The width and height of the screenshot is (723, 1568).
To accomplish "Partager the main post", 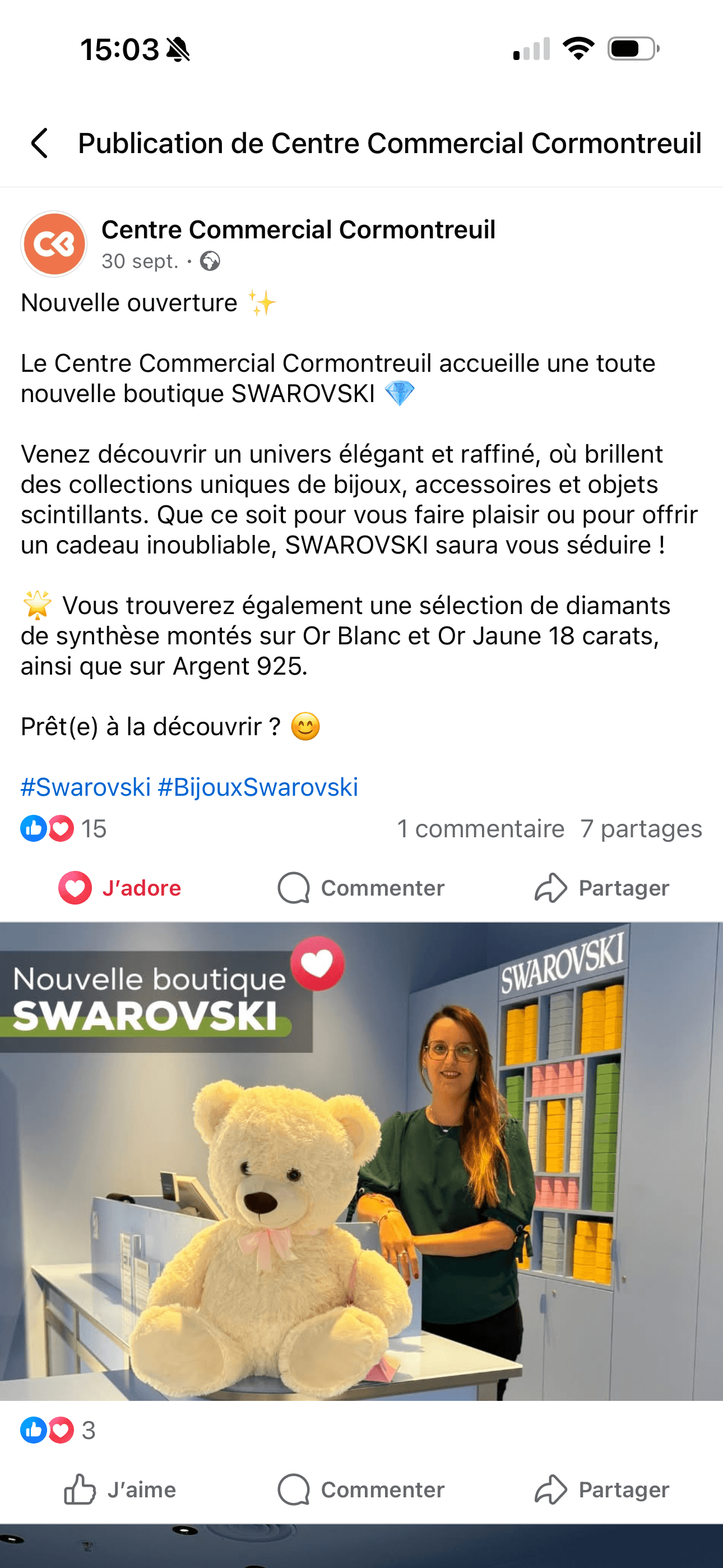I will [x=602, y=888].
